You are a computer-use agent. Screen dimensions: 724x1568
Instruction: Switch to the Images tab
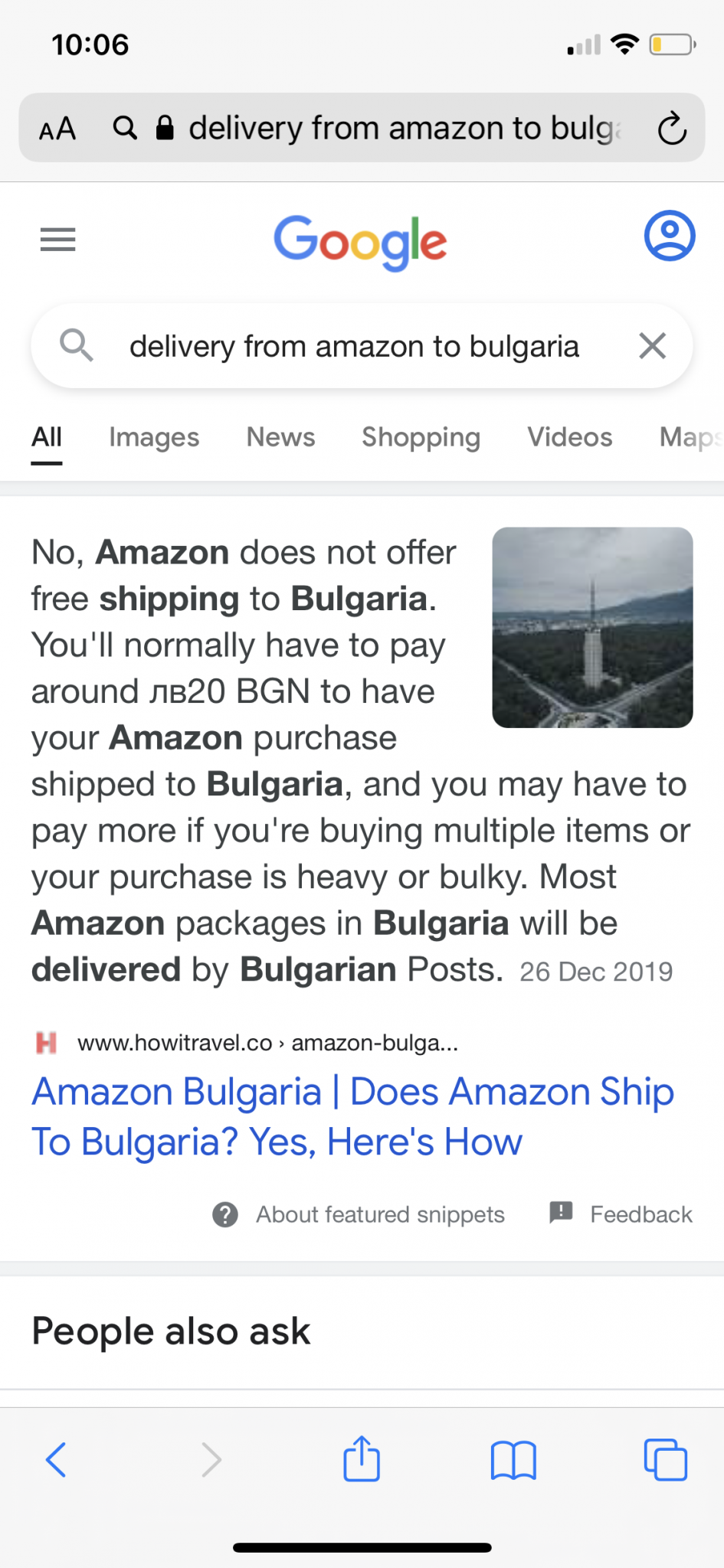[x=154, y=437]
